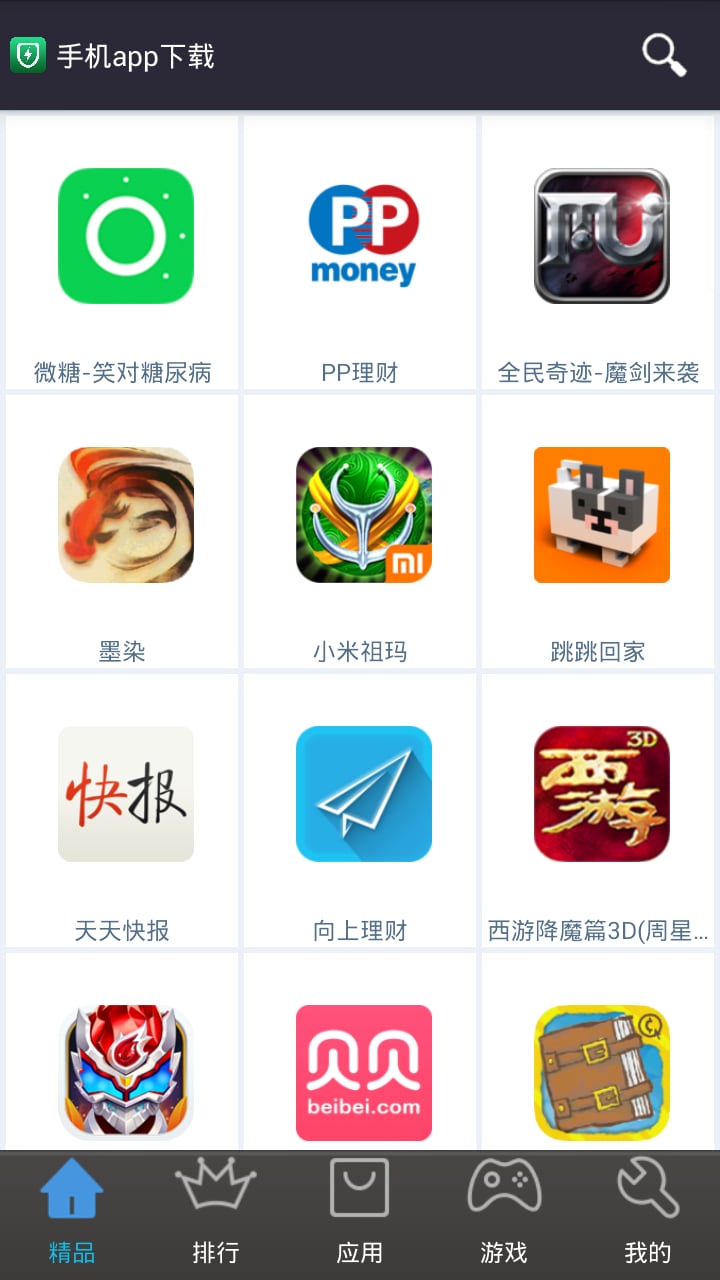
Task: Click the 向上理财 paper plane icon
Action: (x=361, y=793)
